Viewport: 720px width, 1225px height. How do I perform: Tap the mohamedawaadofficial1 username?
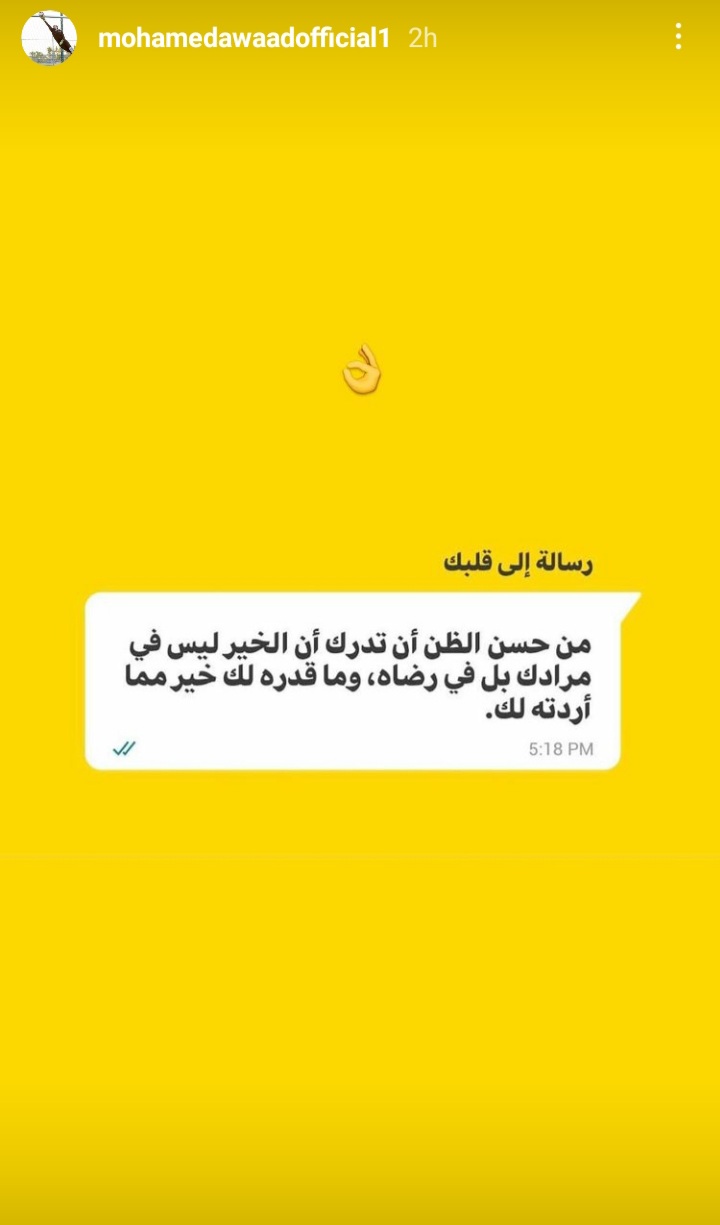tap(244, 38)
